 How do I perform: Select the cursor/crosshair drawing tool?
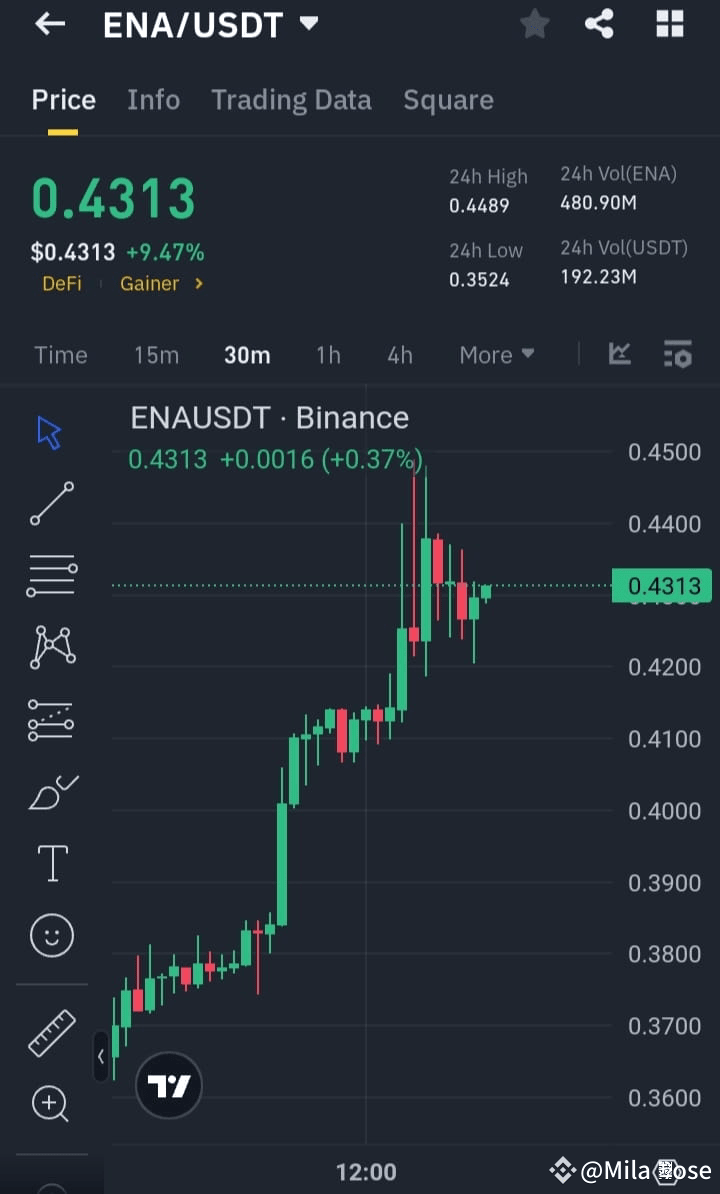pos(50,430)
